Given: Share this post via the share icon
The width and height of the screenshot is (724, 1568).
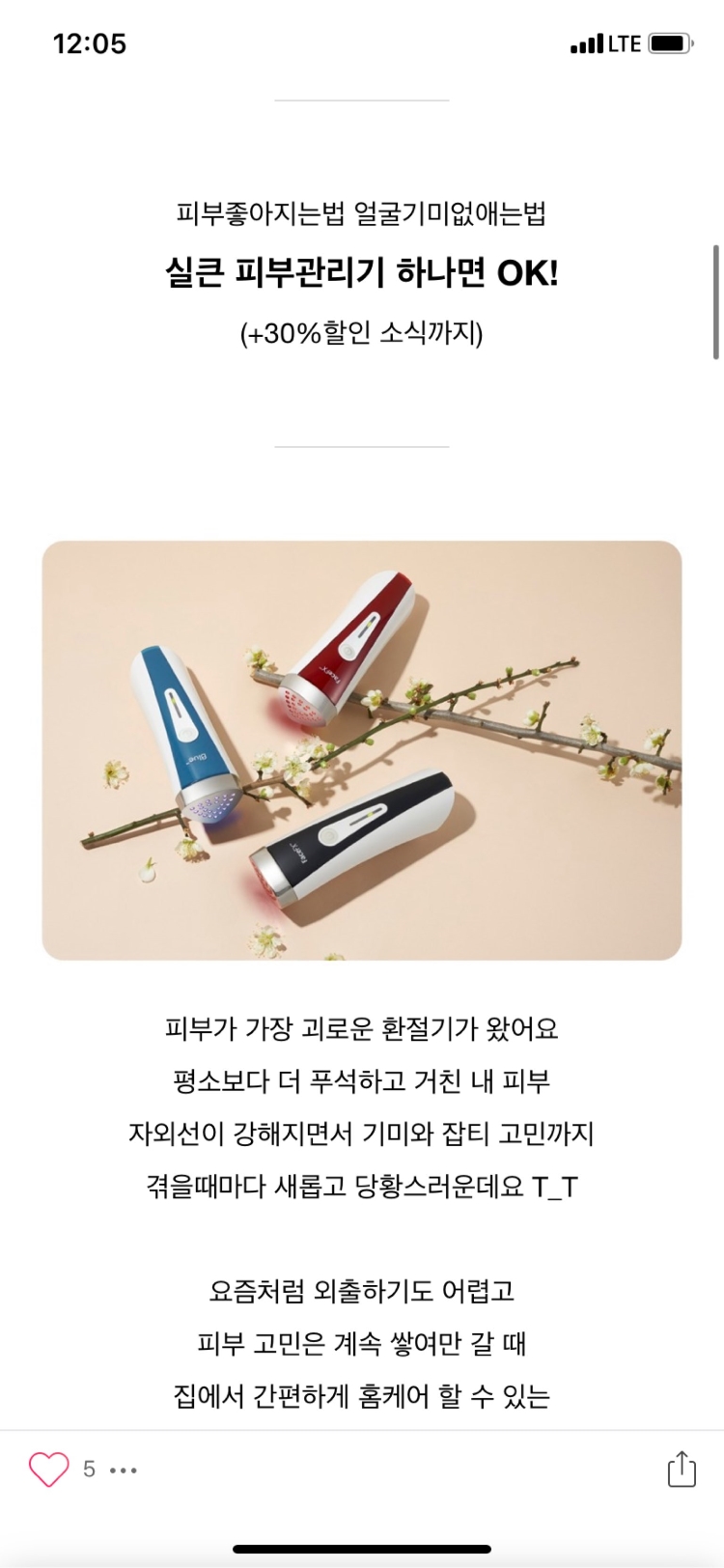Looking at the screenshot, I should (x=682, y=1469).
